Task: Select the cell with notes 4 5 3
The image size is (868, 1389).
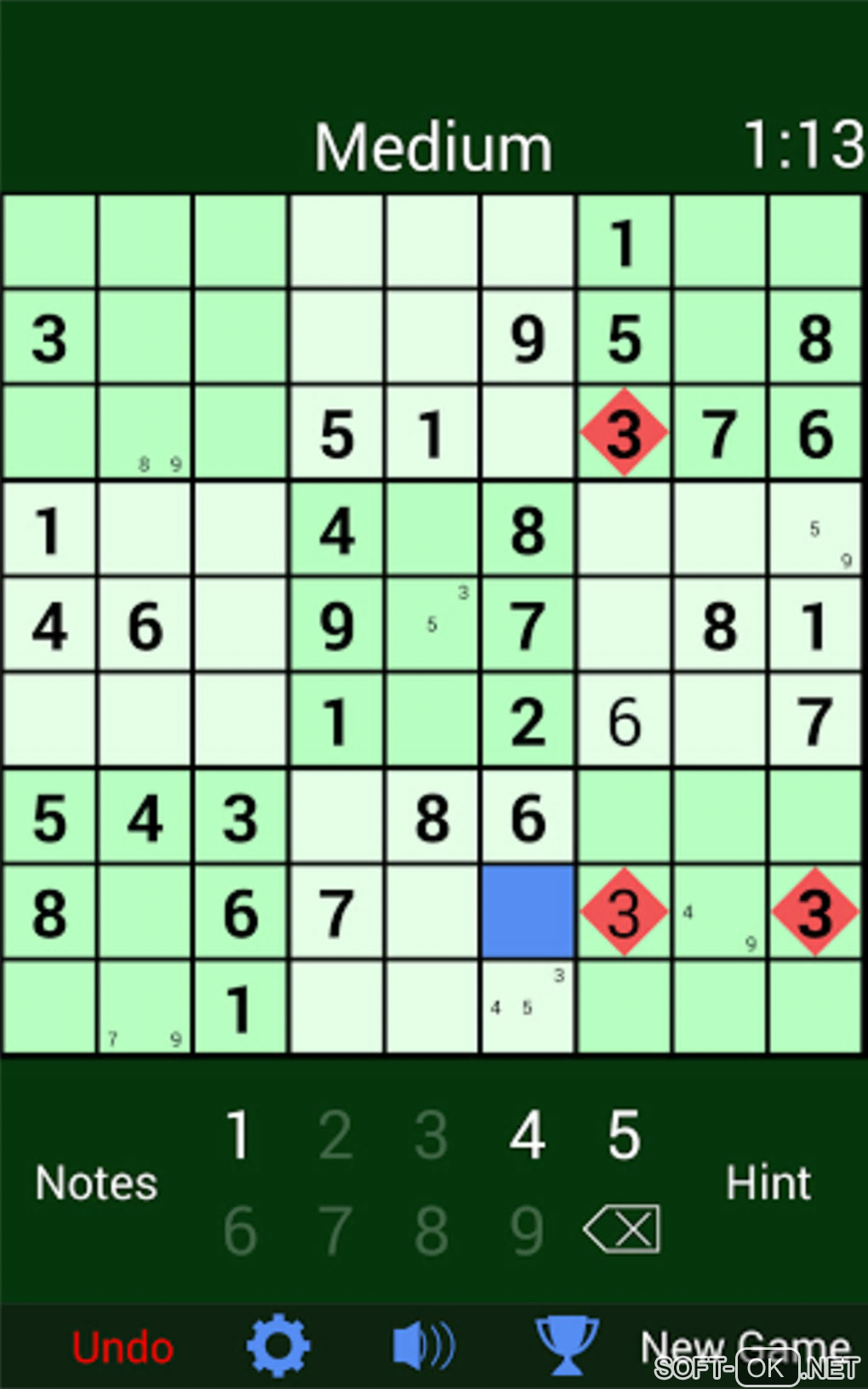Action: (x=528, y=1008)
